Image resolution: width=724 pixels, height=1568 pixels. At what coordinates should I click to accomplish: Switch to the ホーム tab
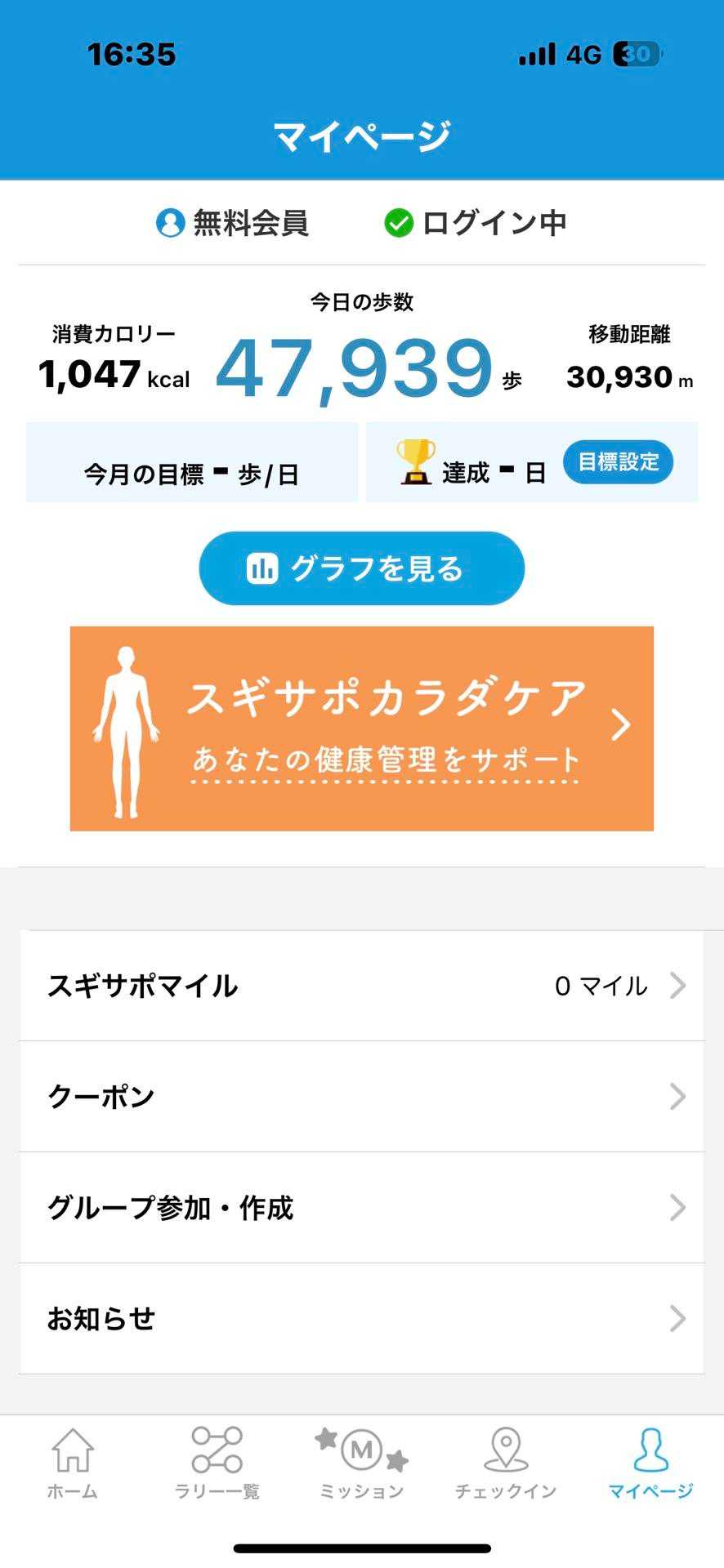(x=73, y=1464)
